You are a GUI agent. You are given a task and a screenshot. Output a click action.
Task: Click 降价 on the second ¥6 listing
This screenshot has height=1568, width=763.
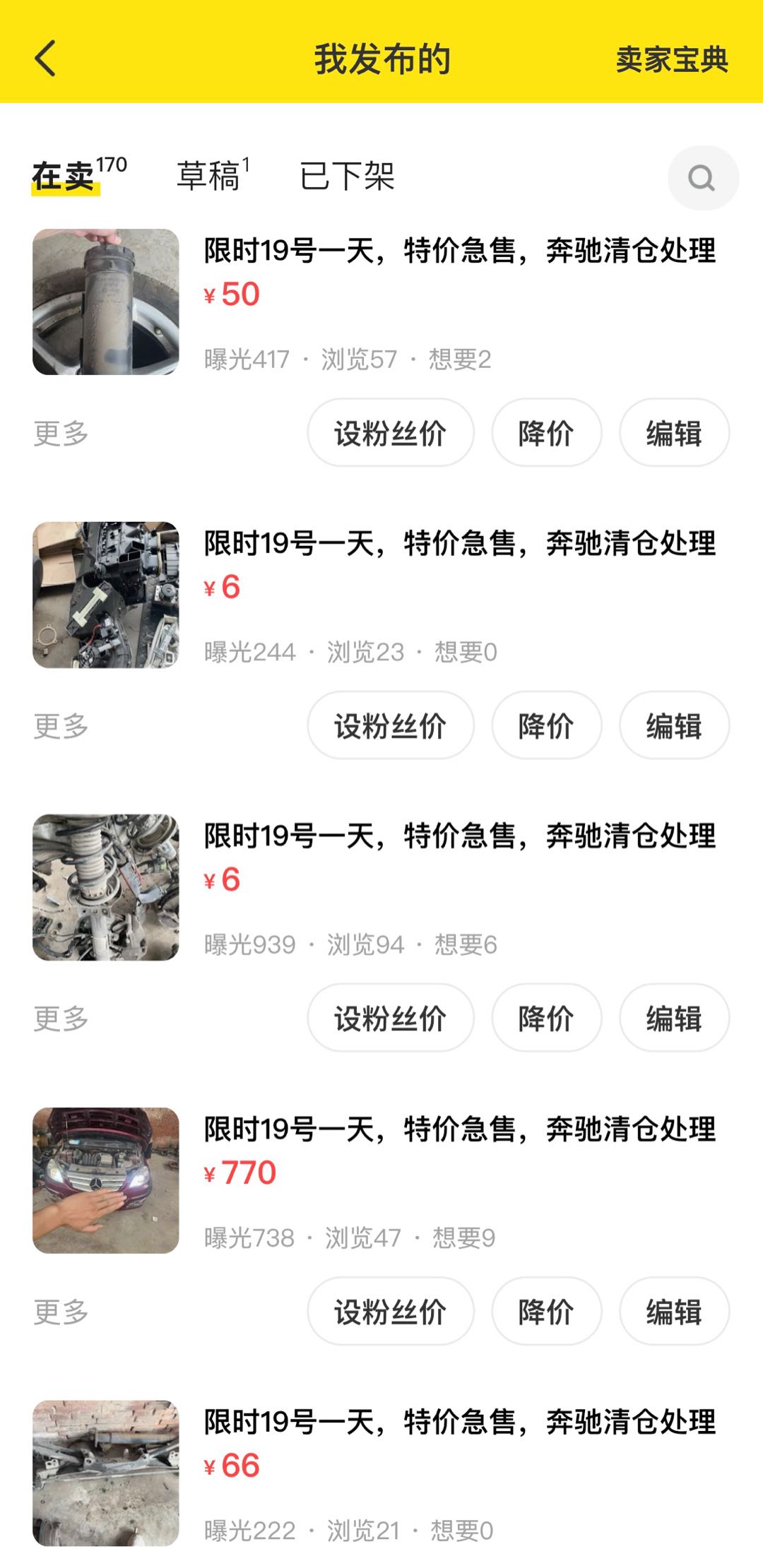[546, 1018]
